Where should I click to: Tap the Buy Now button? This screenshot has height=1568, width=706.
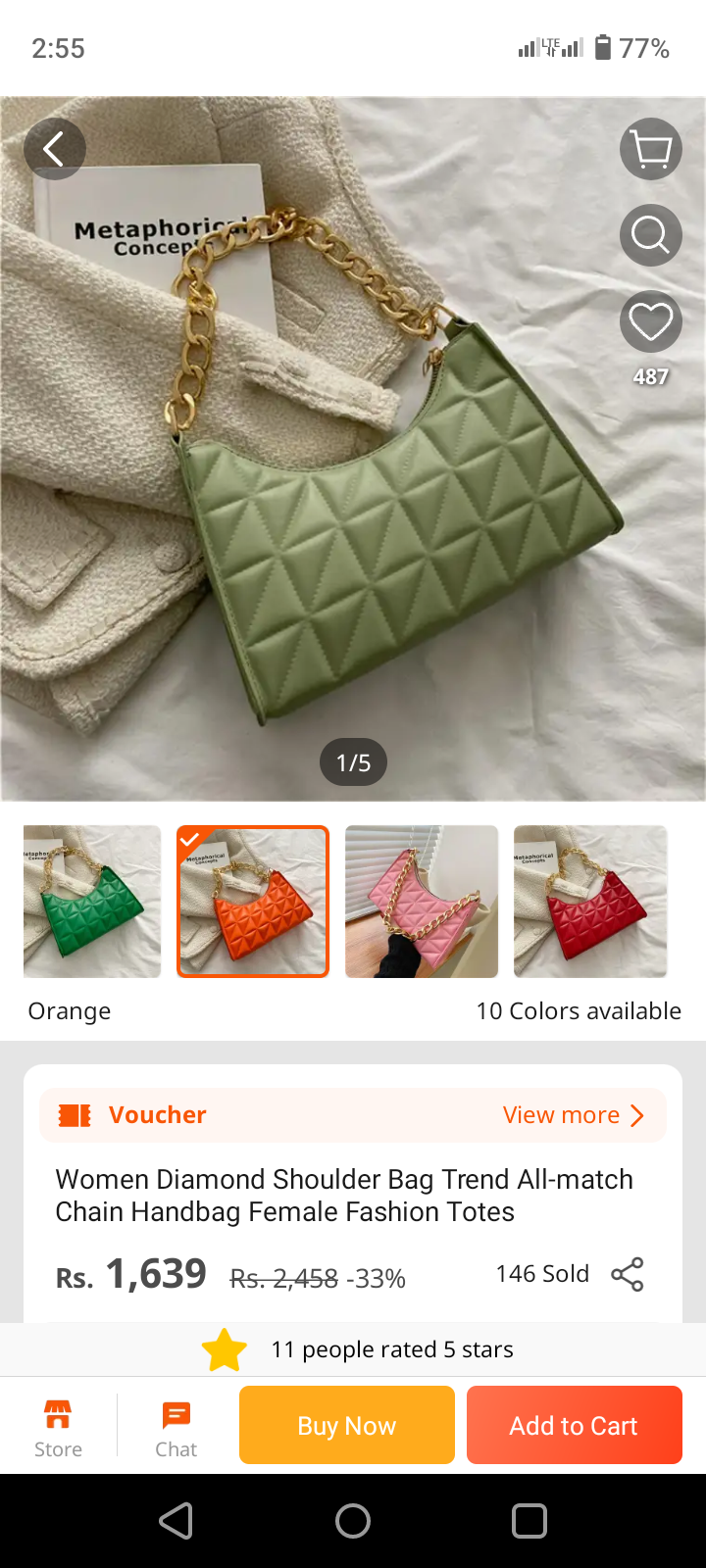coord(347,1425)
